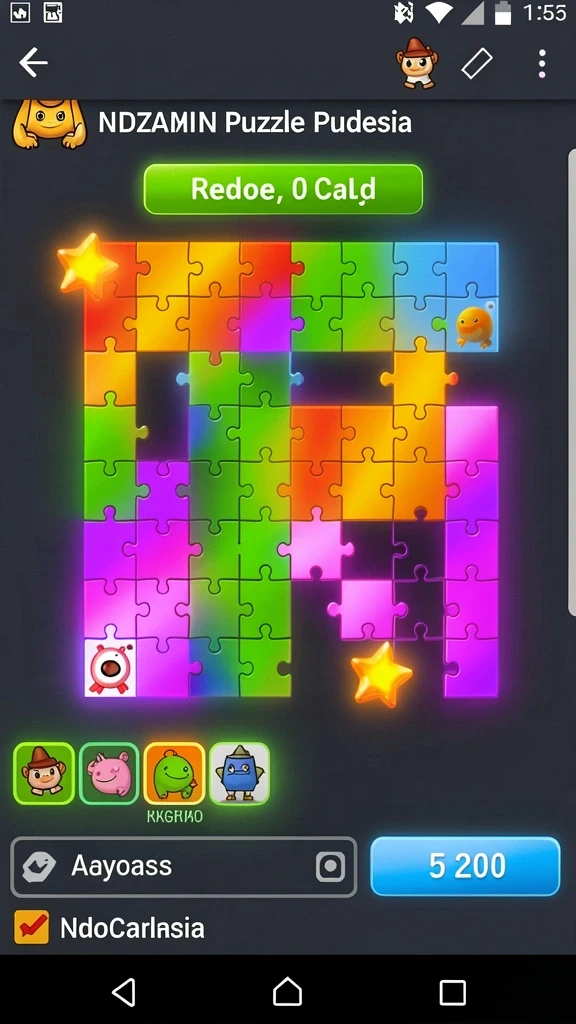
Task: Tap the orange creature puzzle tile
Action: coord(473,325)
